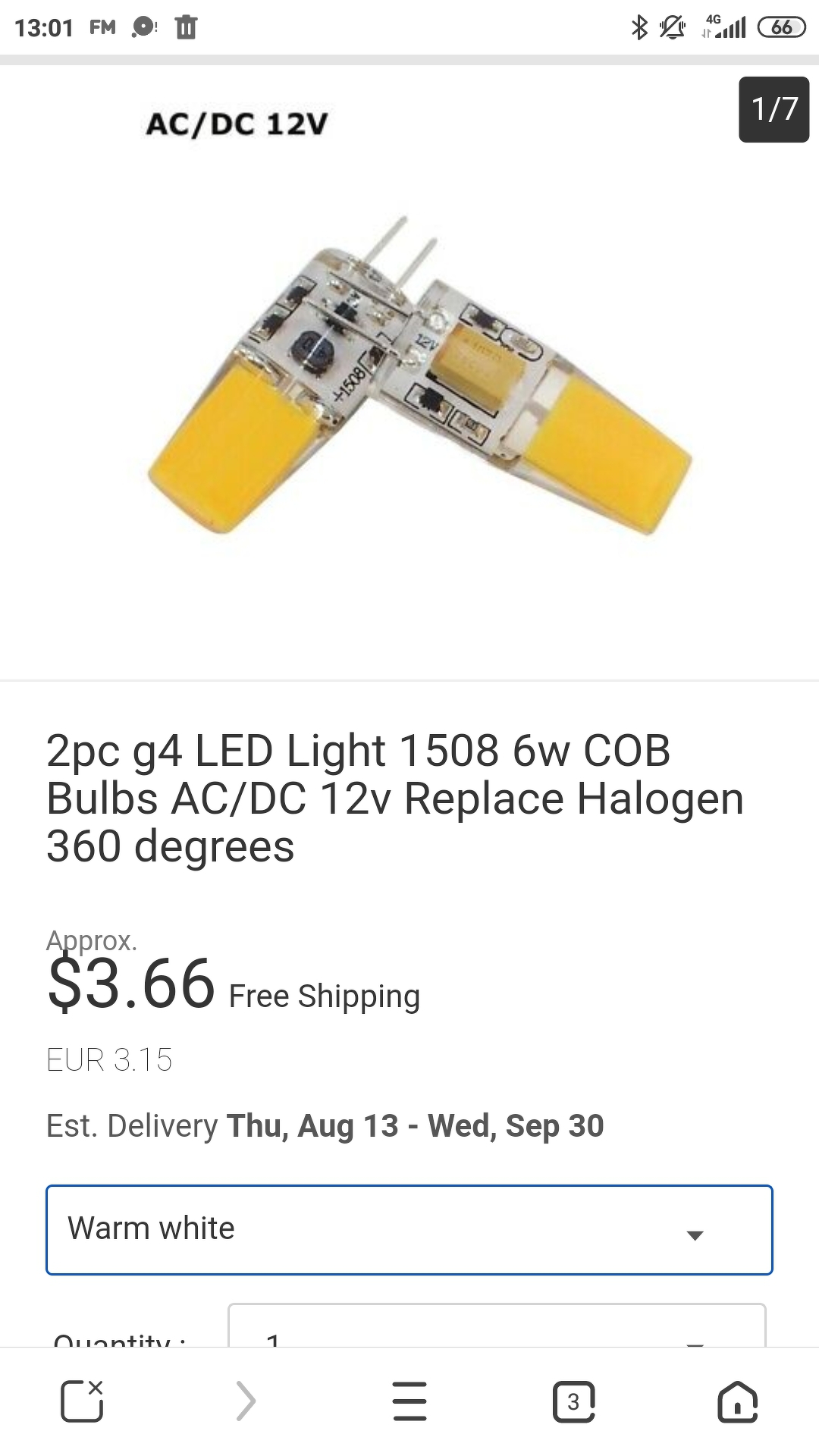Show the open tabs switcher
This screenshot has height=1456, width=819.
pos(573,1401)
